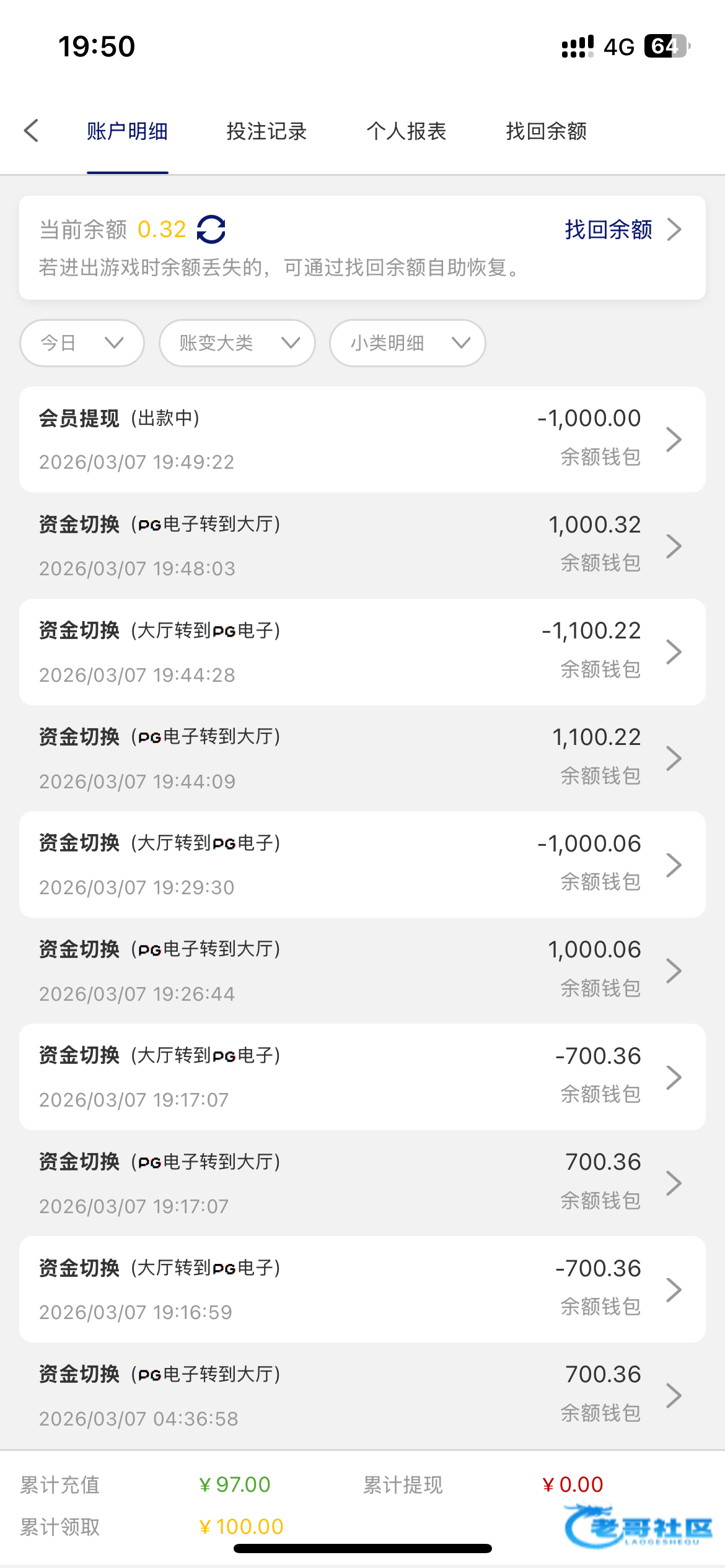
Task: Go back using the top-left arrow
Action: point(31,131)
